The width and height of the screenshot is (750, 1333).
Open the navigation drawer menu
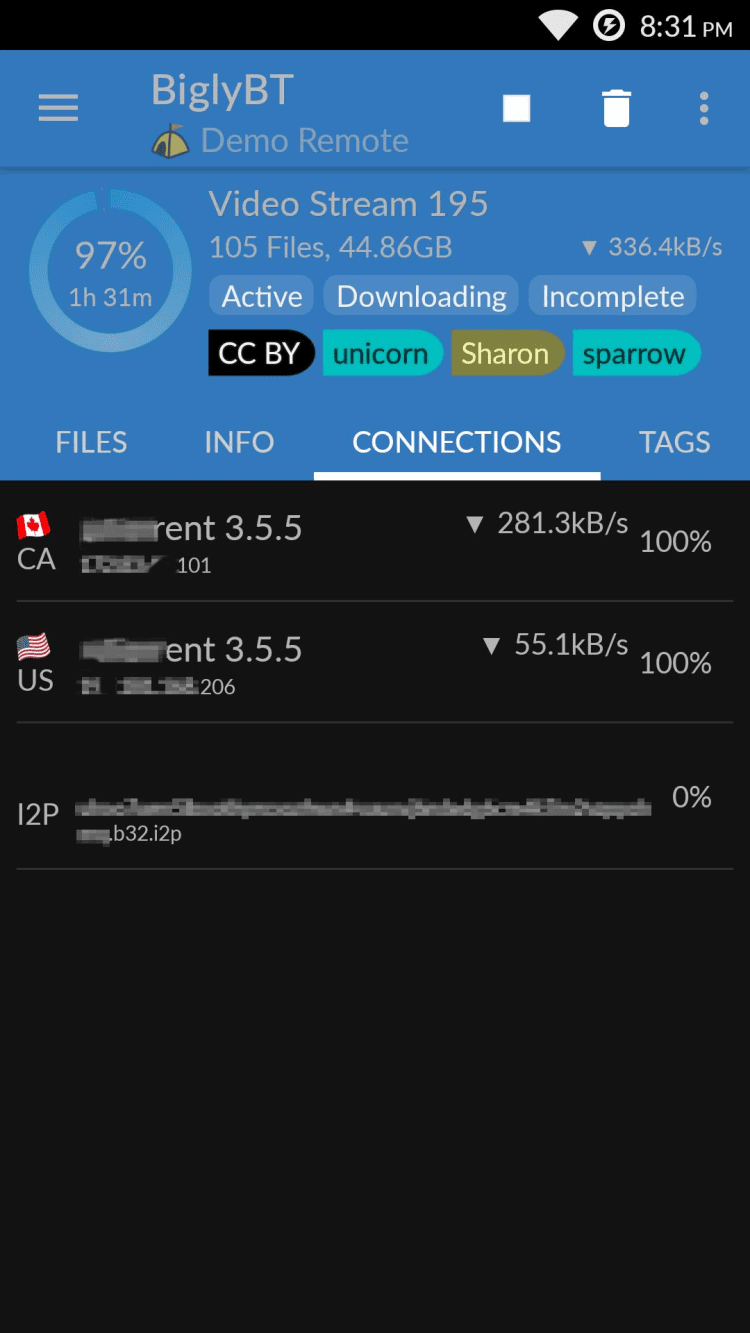pos(58,108)
